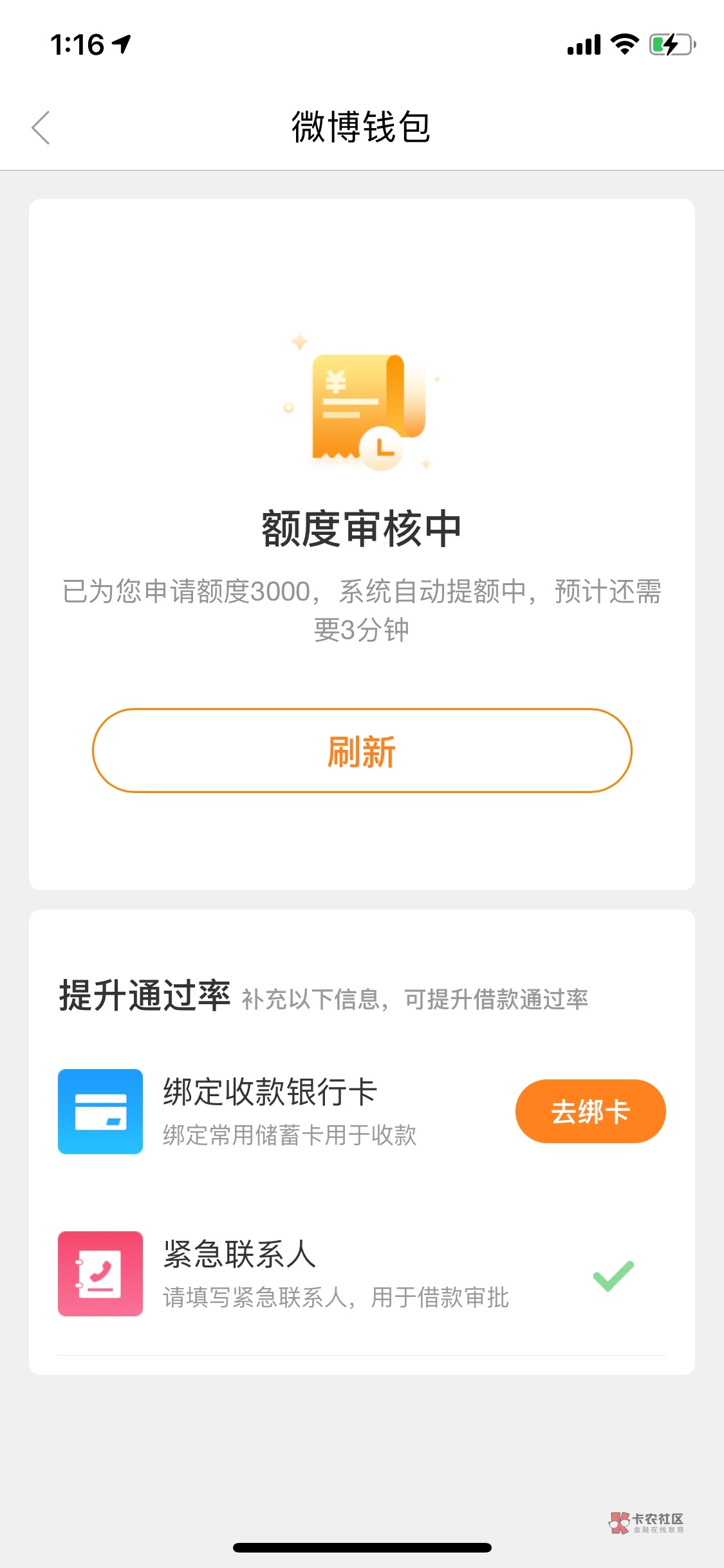This screenshot has width=724, height=1568.
Task: Click the 微博钱包 page title
Action: tap(362, 127)
